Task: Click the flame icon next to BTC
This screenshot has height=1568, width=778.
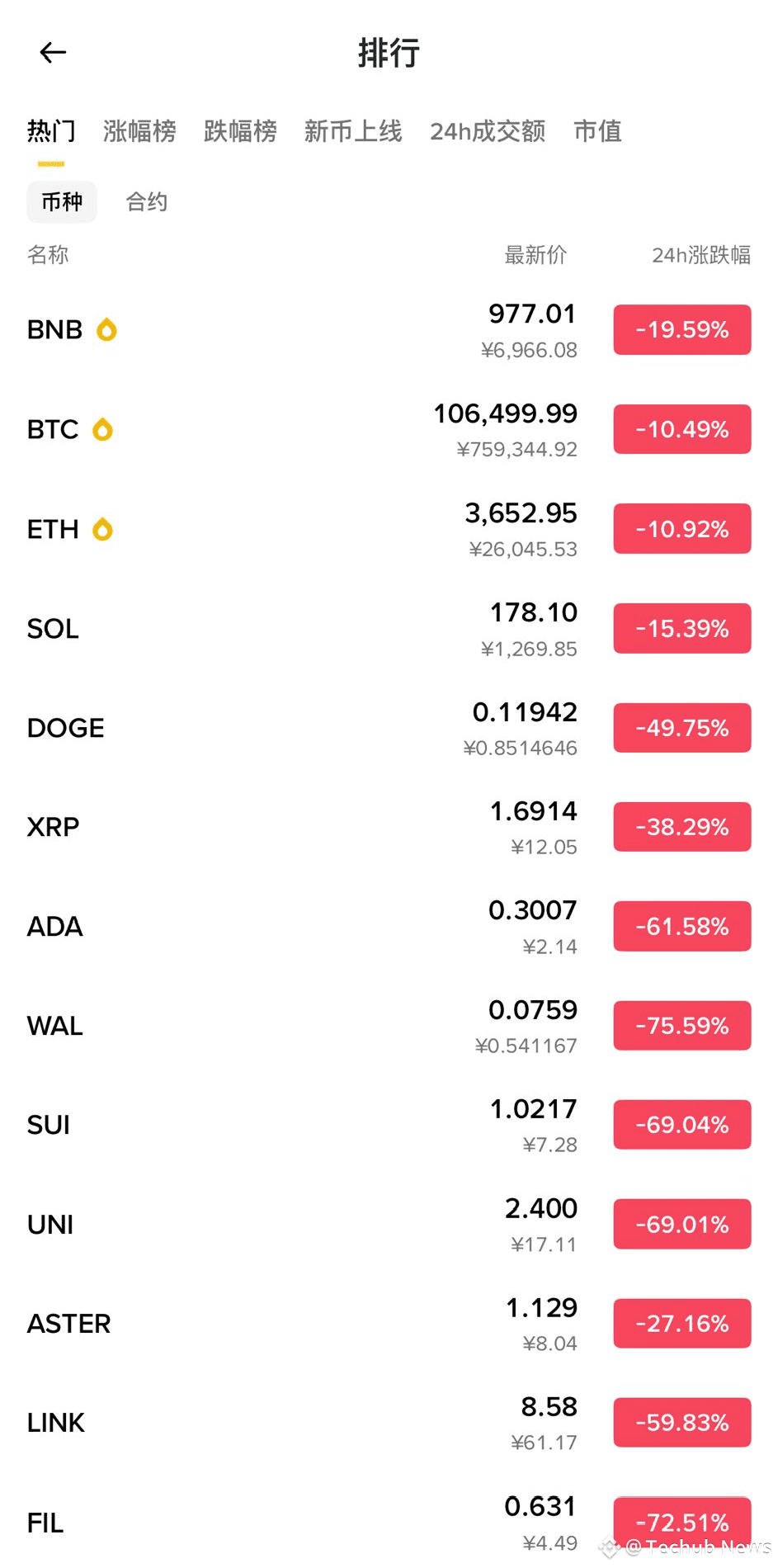Action: click(x=101, y=429)
